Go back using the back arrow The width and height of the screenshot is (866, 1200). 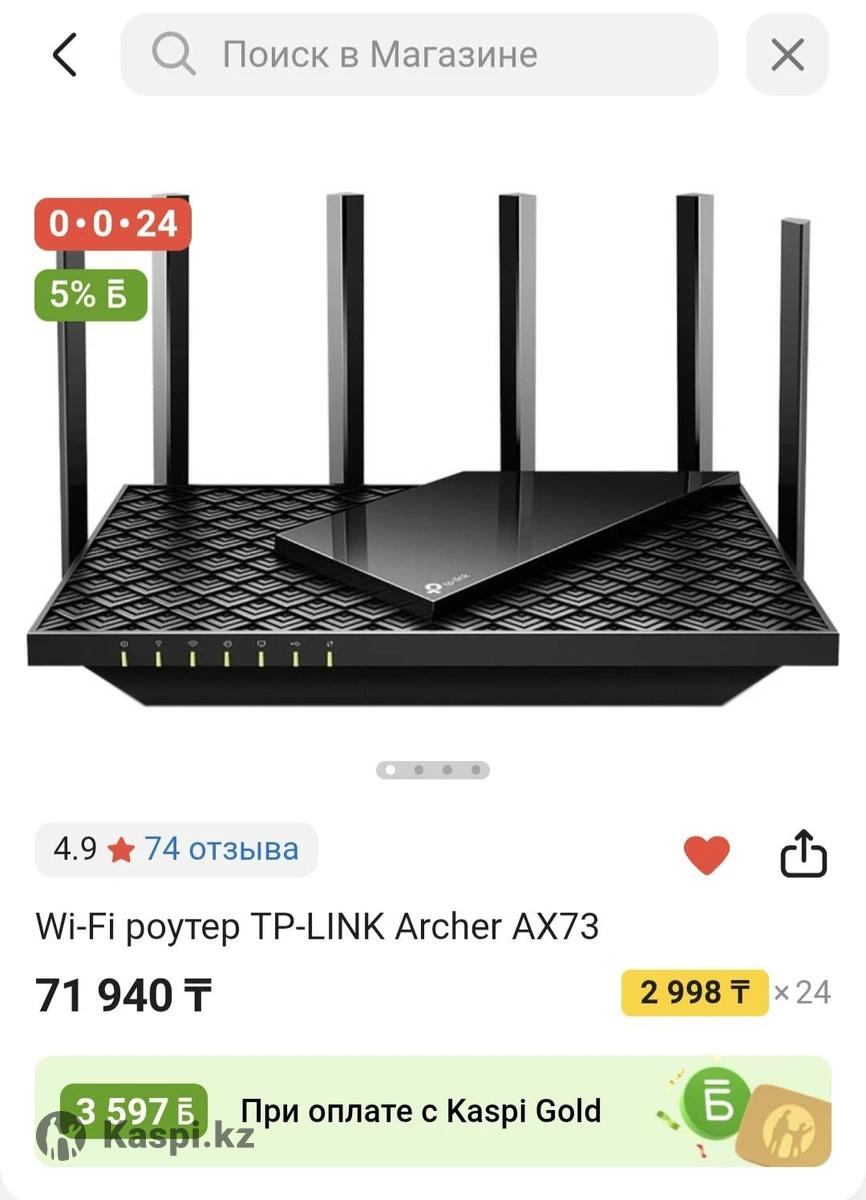point(65,55)
